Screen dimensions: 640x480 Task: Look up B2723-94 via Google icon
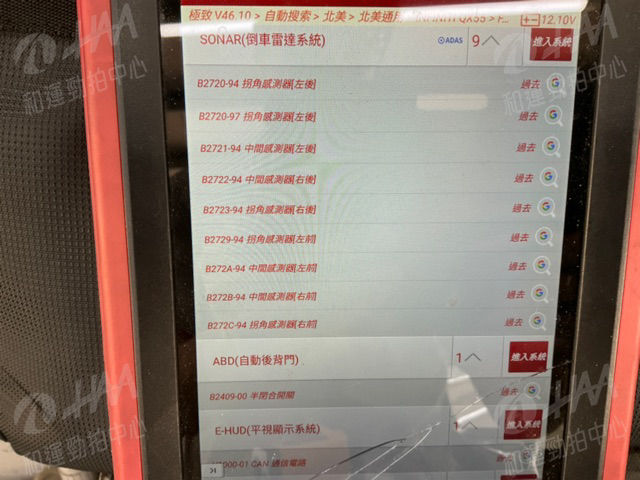click(x=546, y=208)
